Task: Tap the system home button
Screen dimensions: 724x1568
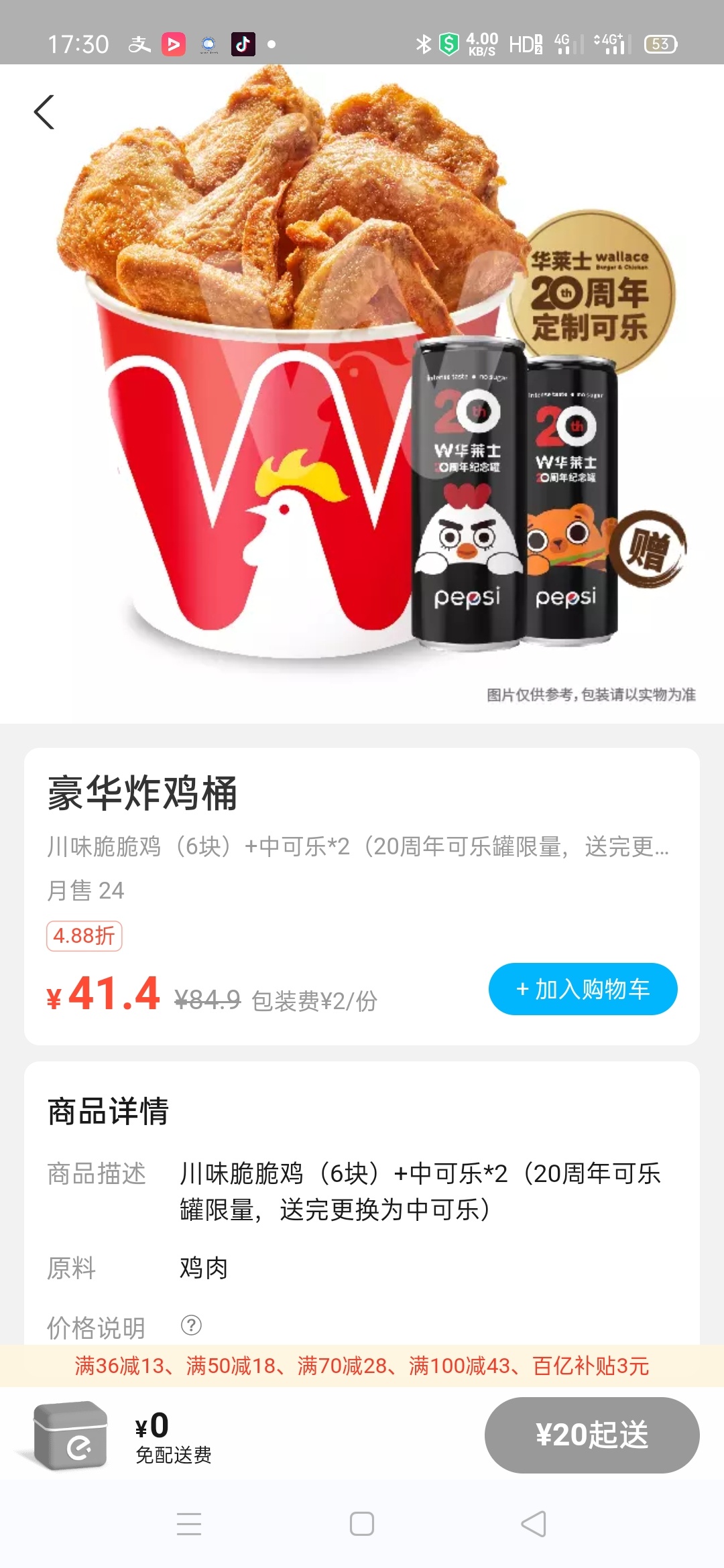Action: [362, 1524]
